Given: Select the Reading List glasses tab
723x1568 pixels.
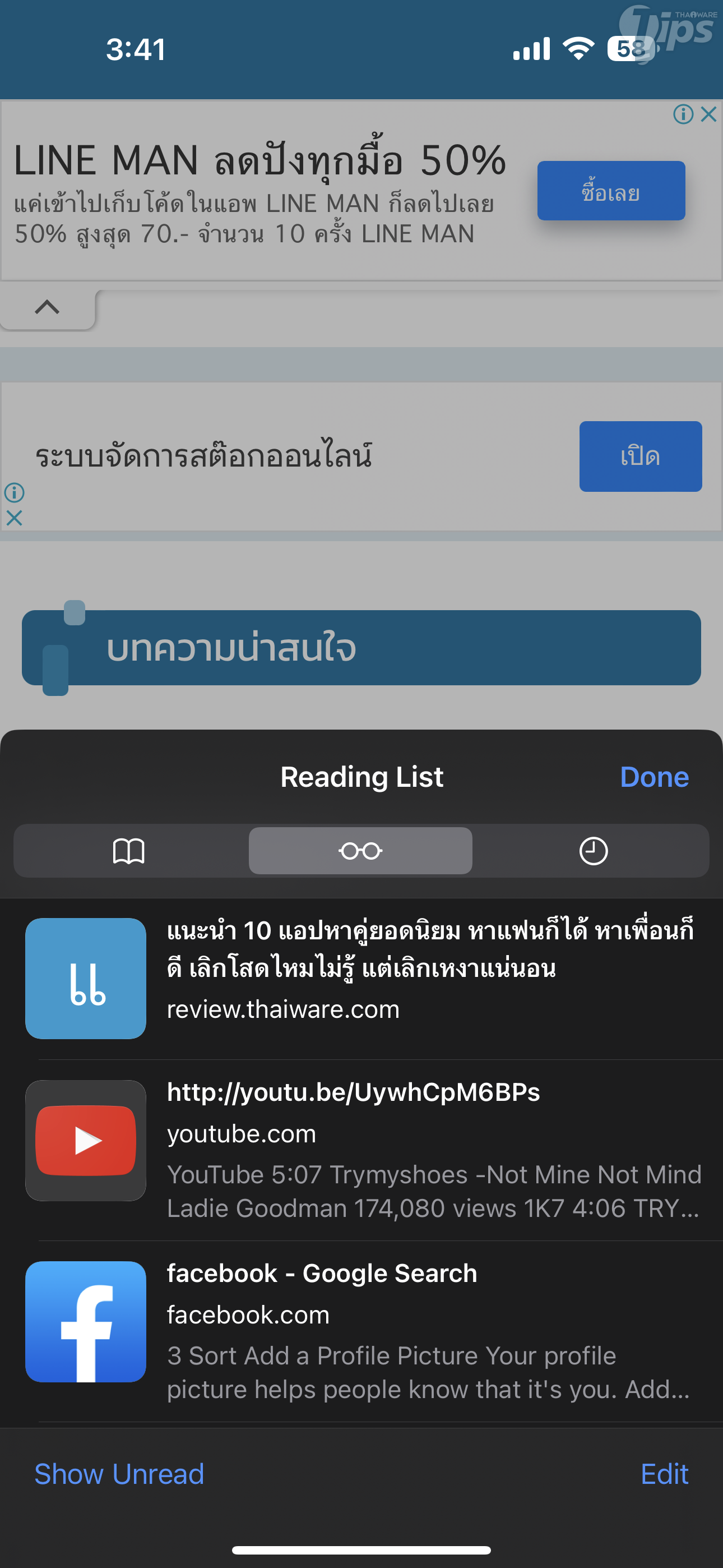Looking at the screenshot, I should pos(360,850).
